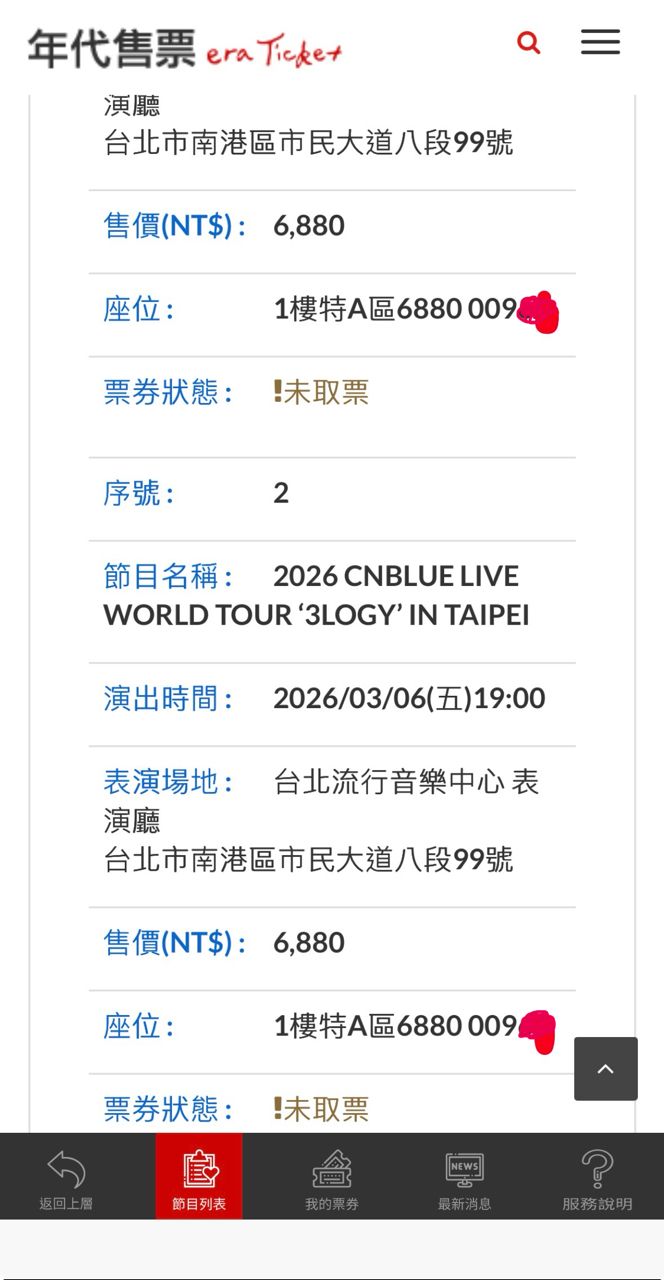Open the 服務說明 help tab
Screen dimensions: 664x1280
coord(597,1178)
